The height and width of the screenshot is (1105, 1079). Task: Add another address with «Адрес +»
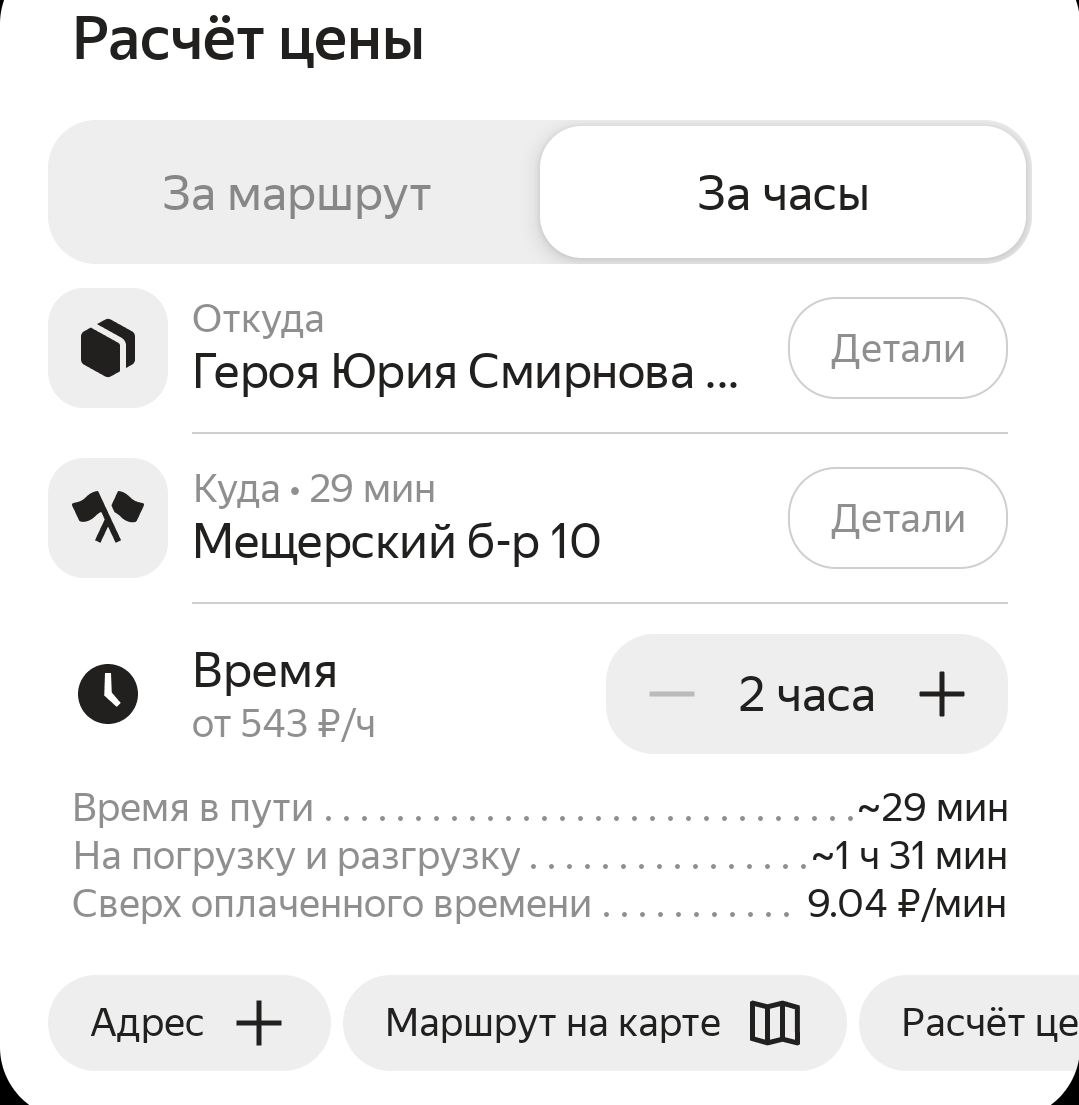(x=188, y=1022)
